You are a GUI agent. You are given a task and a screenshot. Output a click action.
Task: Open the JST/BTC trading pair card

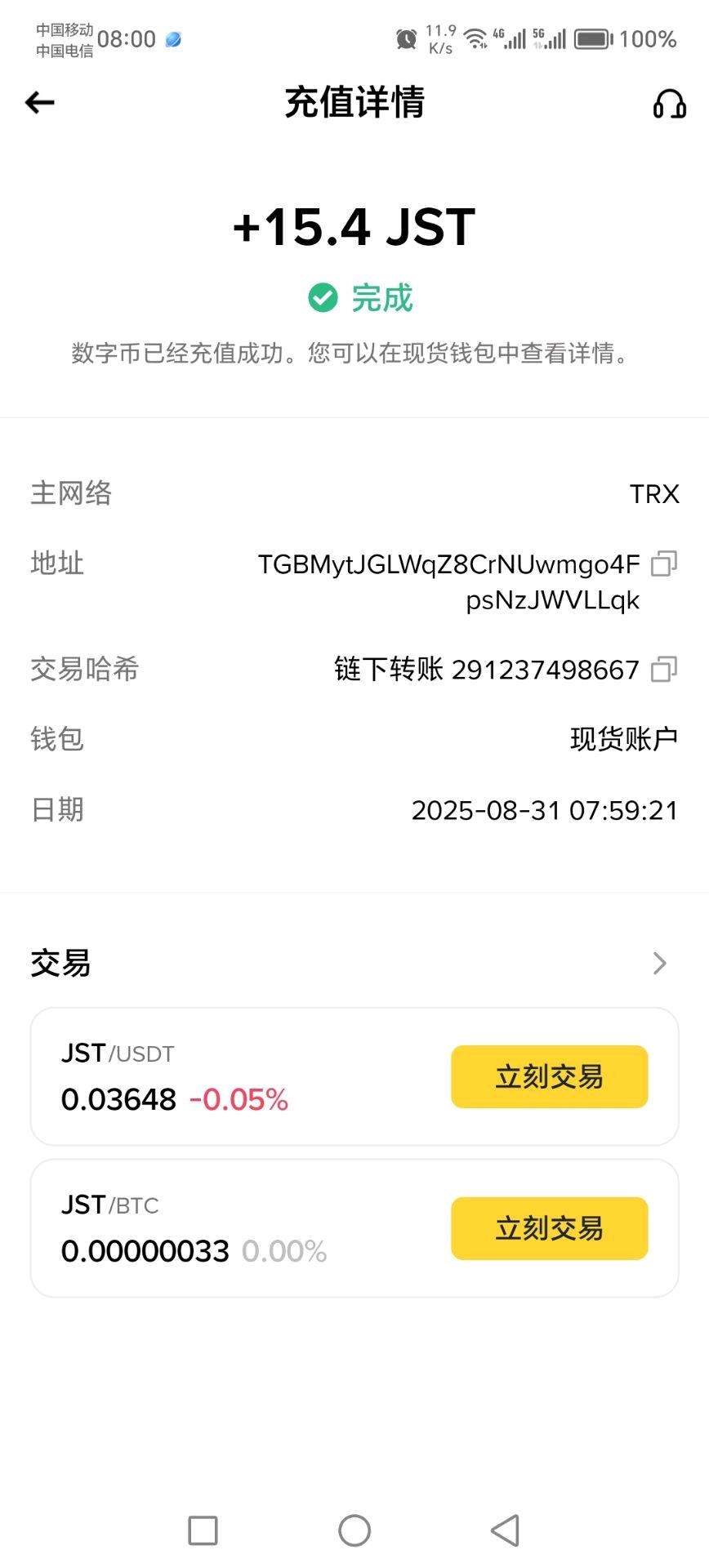[x=354, y=1228]
